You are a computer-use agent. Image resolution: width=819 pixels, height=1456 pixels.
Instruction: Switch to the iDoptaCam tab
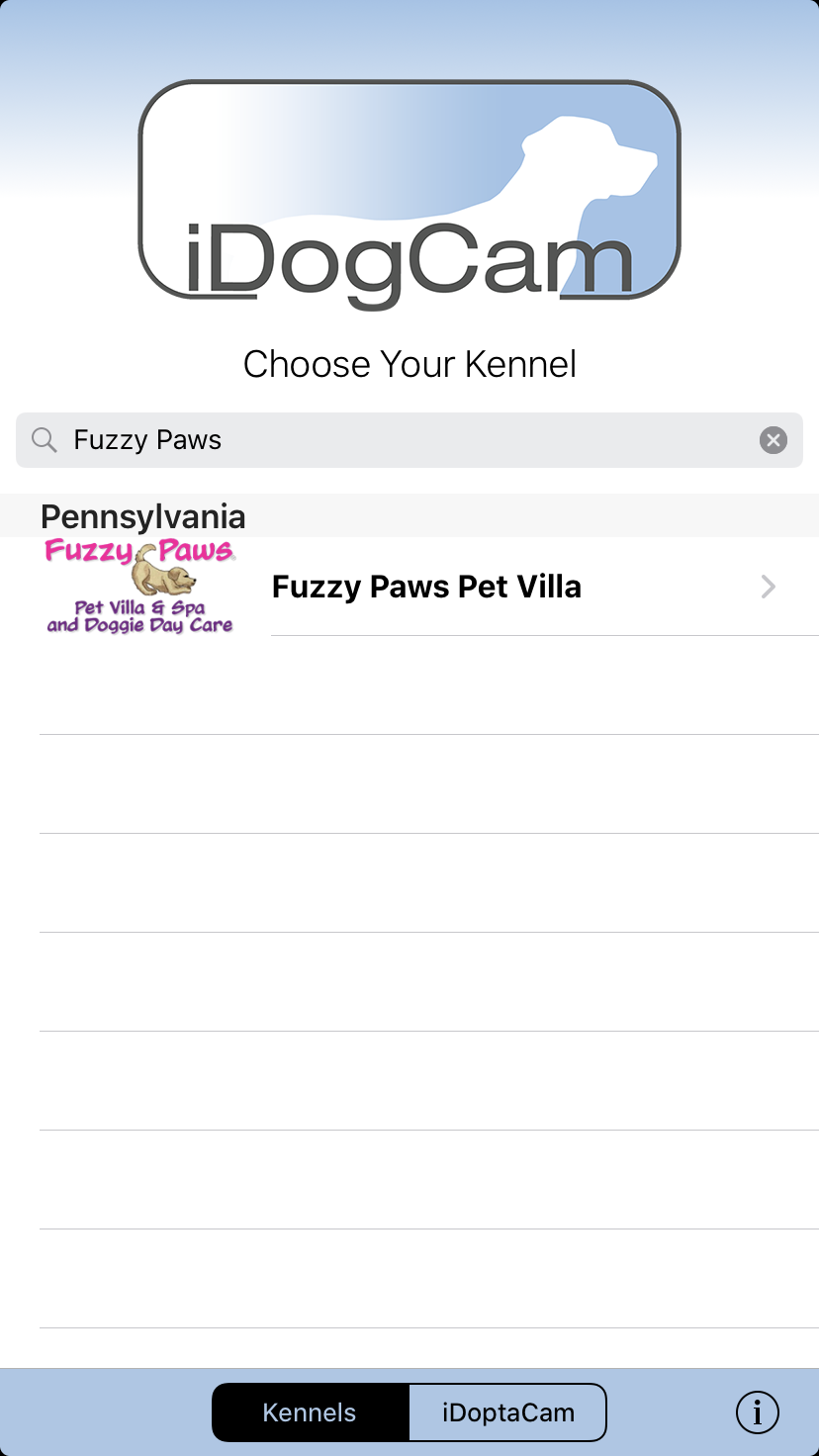point(507,1412)
